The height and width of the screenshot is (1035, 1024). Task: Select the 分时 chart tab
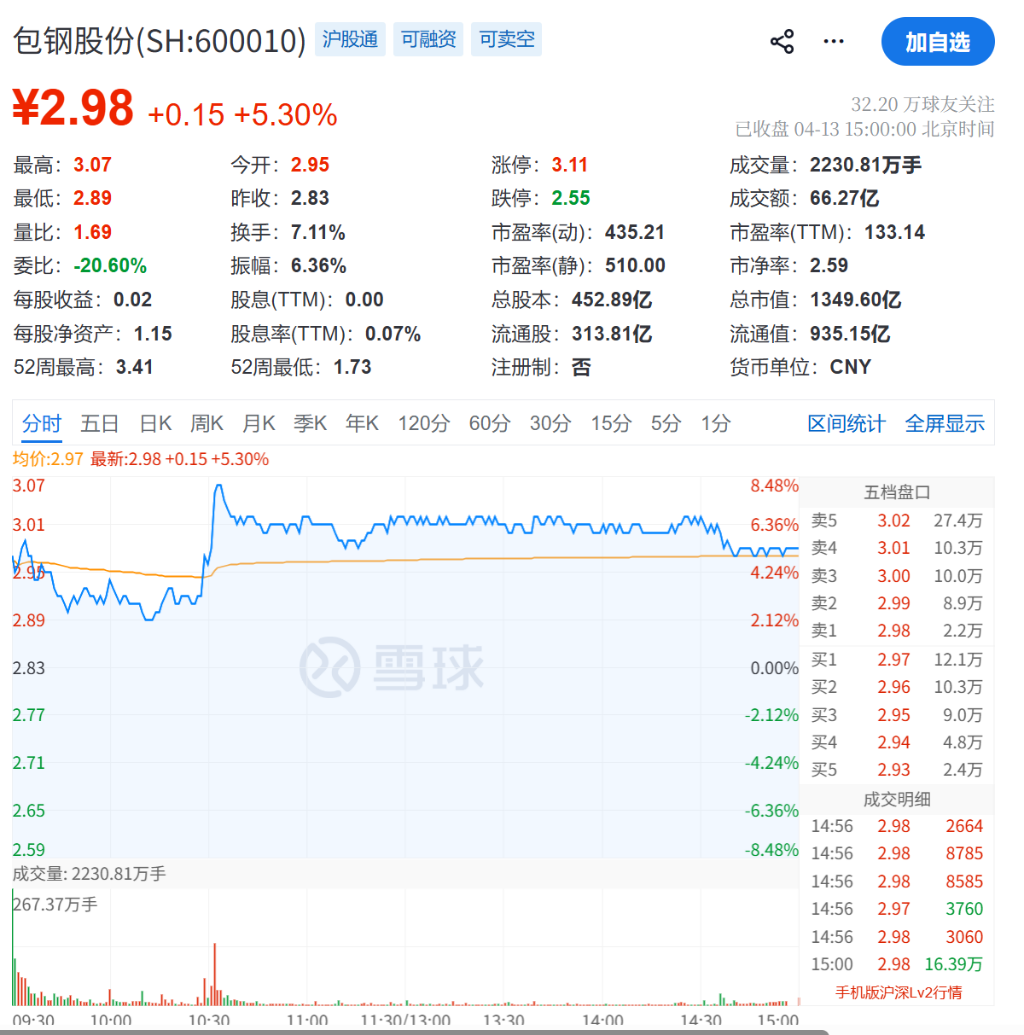pyautogui.click(x=42, y=423)
